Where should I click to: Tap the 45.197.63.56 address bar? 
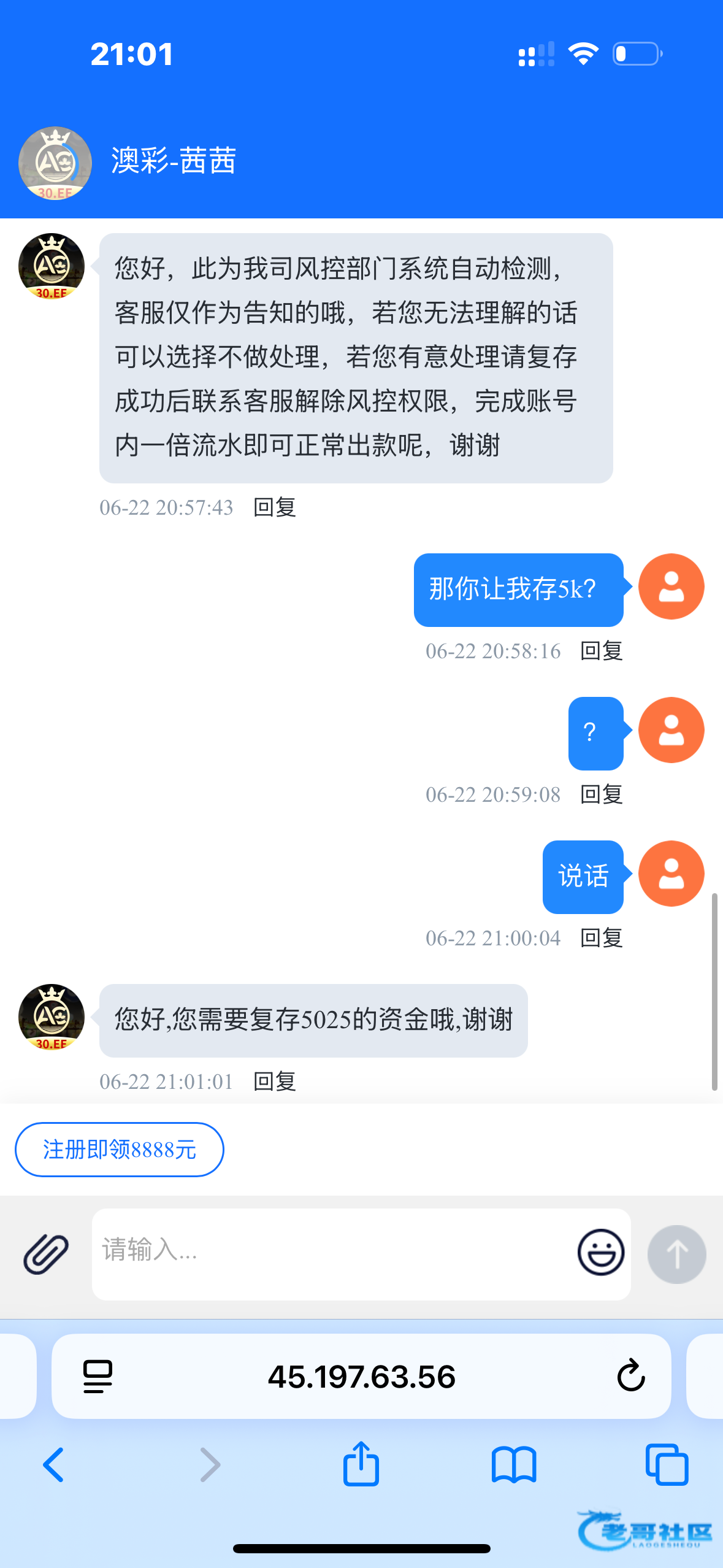point(361,1376)
